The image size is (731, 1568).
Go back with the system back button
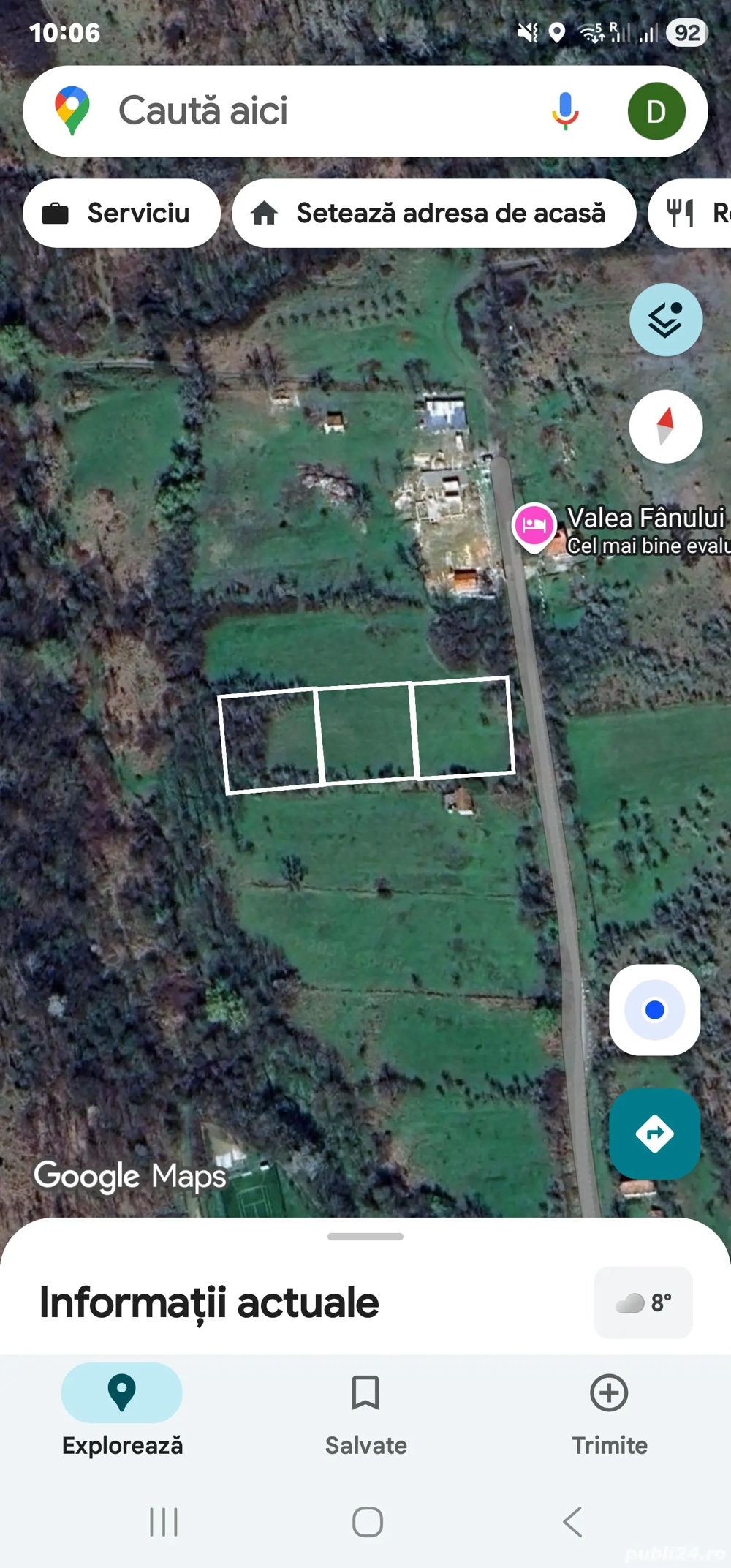572,1522
